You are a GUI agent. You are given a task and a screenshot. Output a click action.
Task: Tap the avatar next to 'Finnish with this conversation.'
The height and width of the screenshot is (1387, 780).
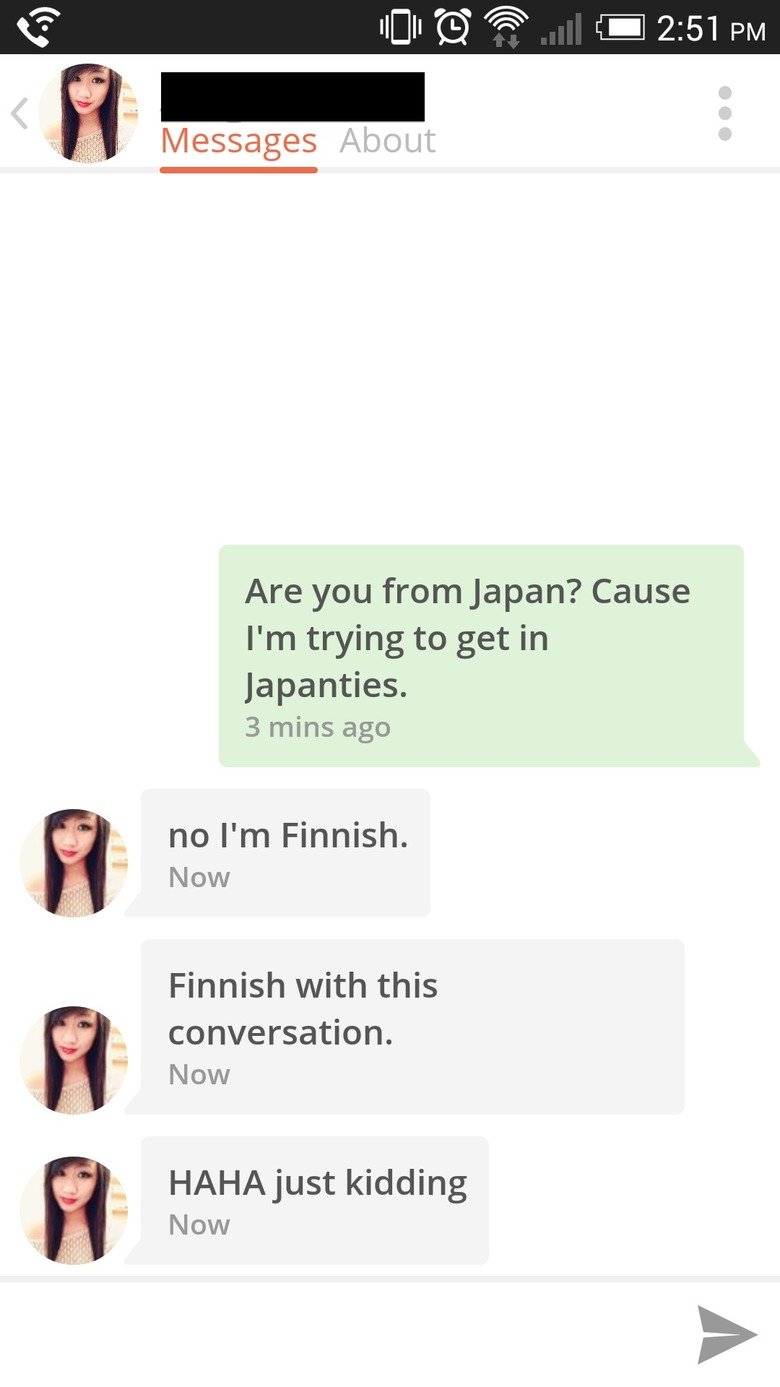[x=73, y=1055]
